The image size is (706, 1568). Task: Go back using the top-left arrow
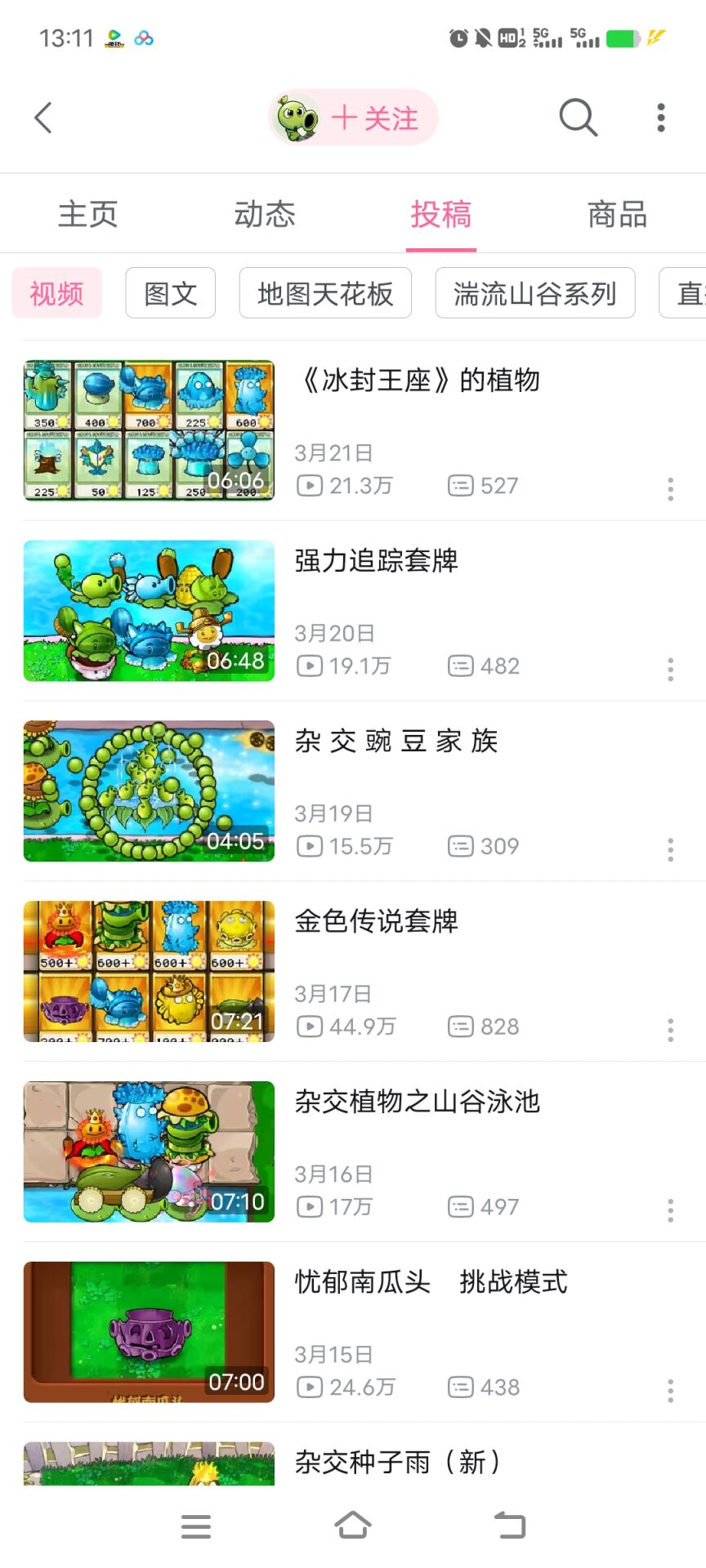coord(44,118)
